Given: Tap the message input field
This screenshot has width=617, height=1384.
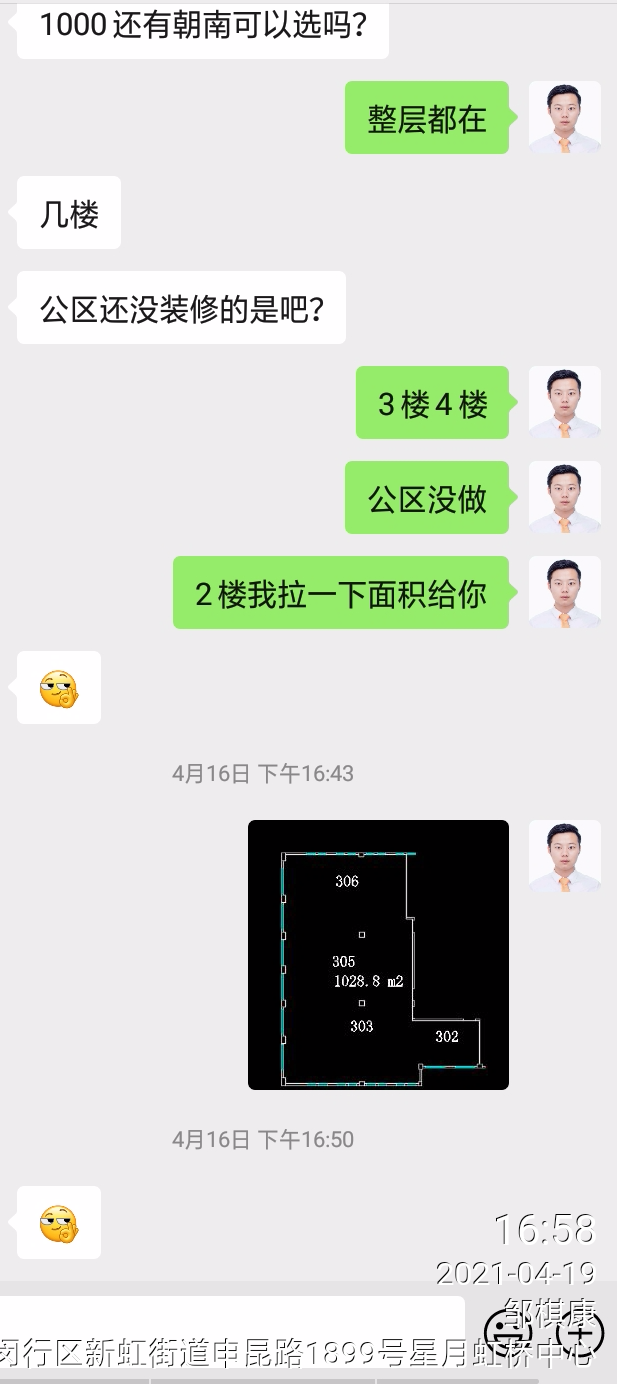Looking at the screenshot, I should [232, 1329].
